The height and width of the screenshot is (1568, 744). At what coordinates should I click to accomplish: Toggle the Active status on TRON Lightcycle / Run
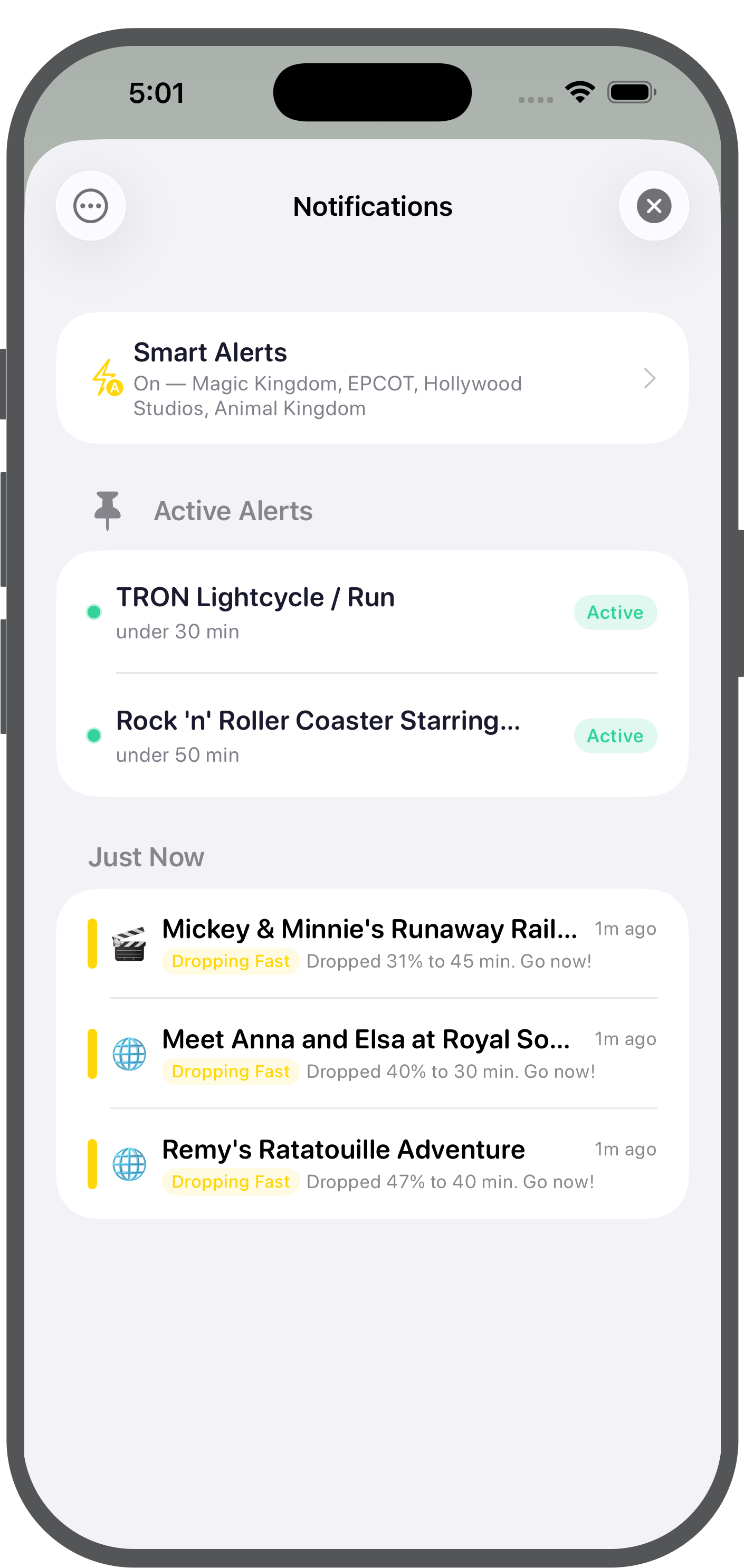pyautogui.click(x=615, y=611)
